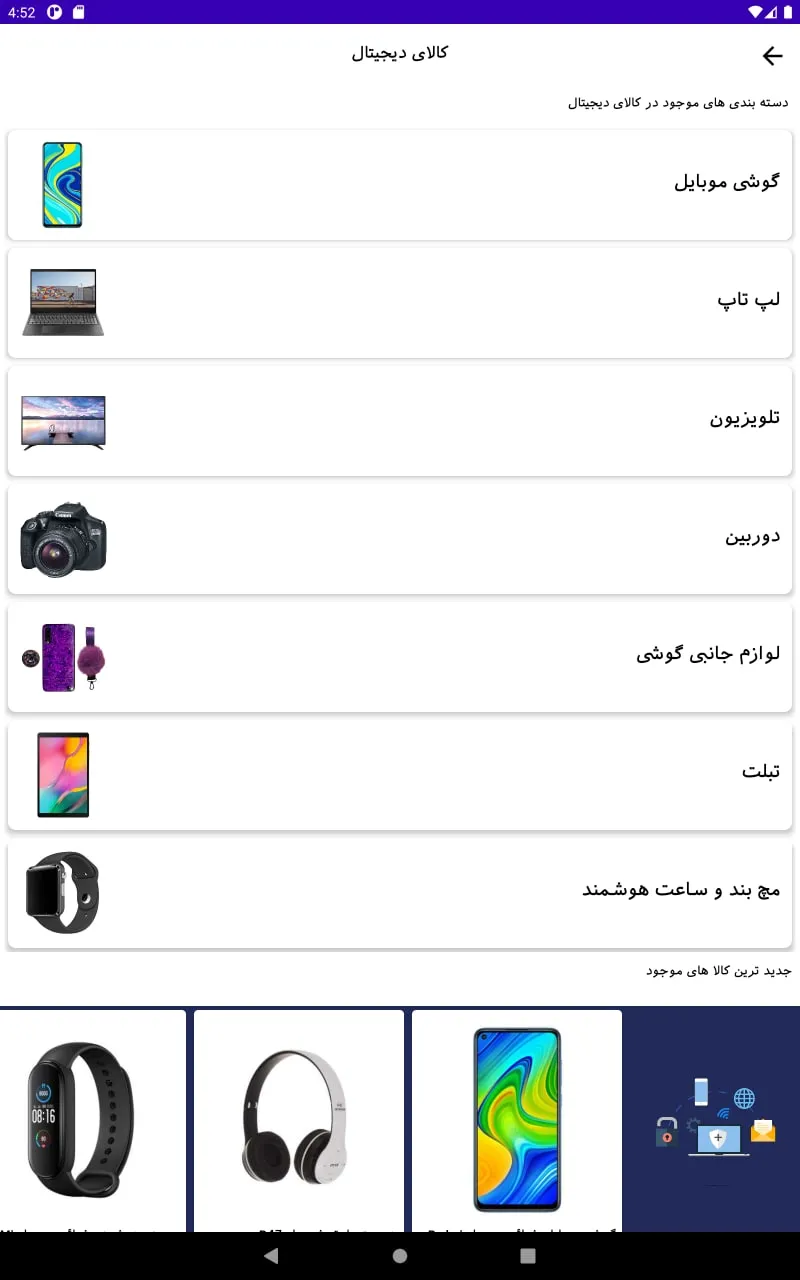Image resolution: width=800 pixels, height=1280 pixels.
Task: Go back using the top arrow
Action: pos(772,56)
